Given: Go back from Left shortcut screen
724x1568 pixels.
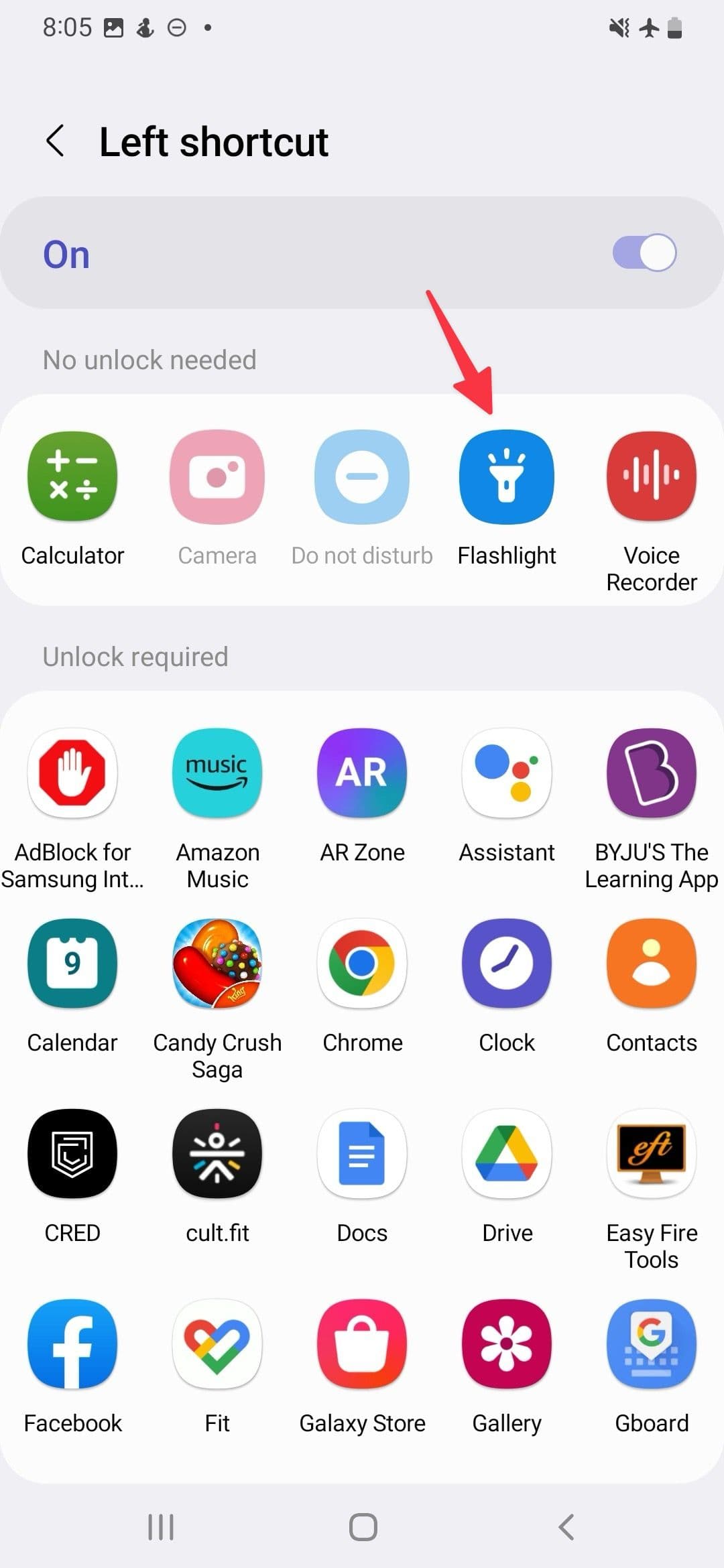Looking at the screenshot, I should pyautogui.click(x=56, y=141).
